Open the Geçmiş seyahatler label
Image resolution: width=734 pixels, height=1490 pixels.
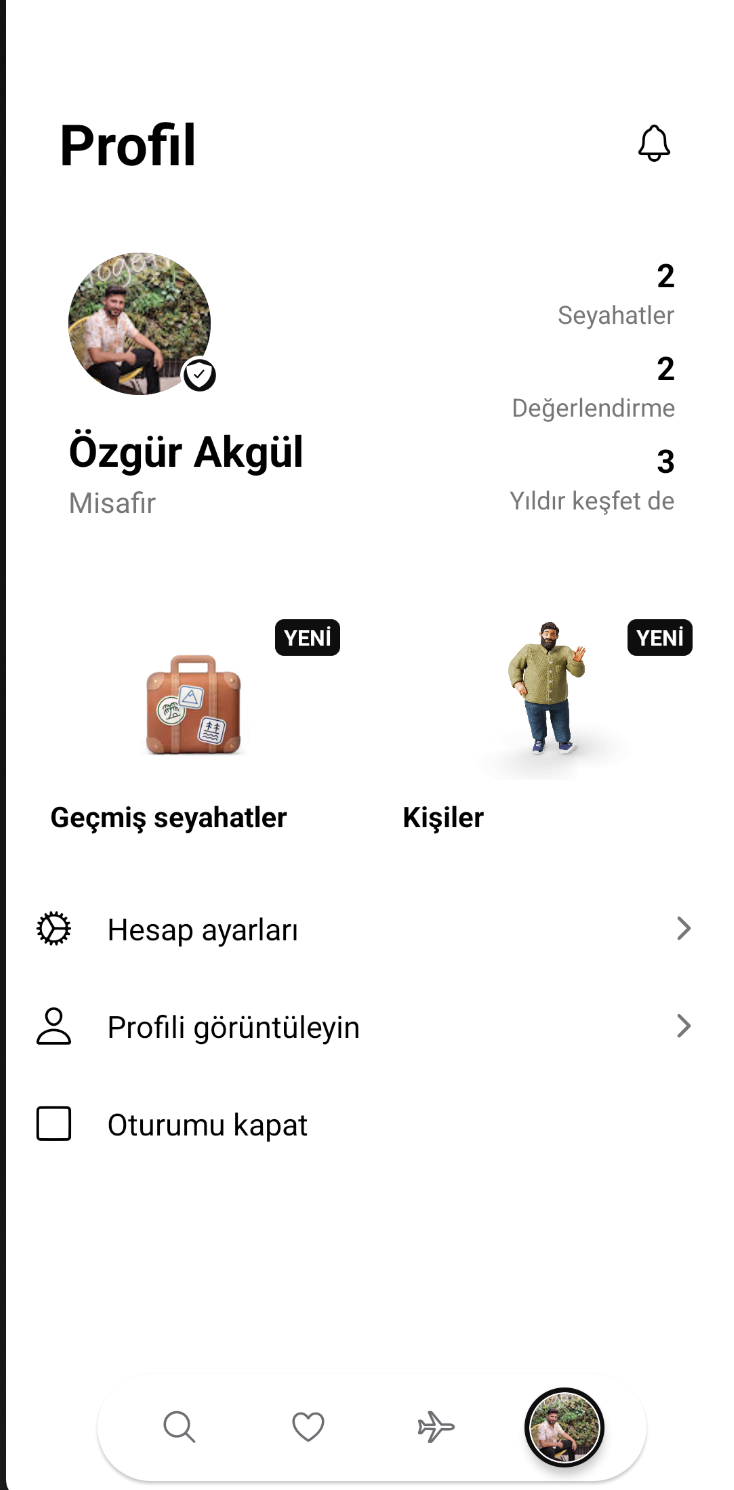(x=168, y=817)
